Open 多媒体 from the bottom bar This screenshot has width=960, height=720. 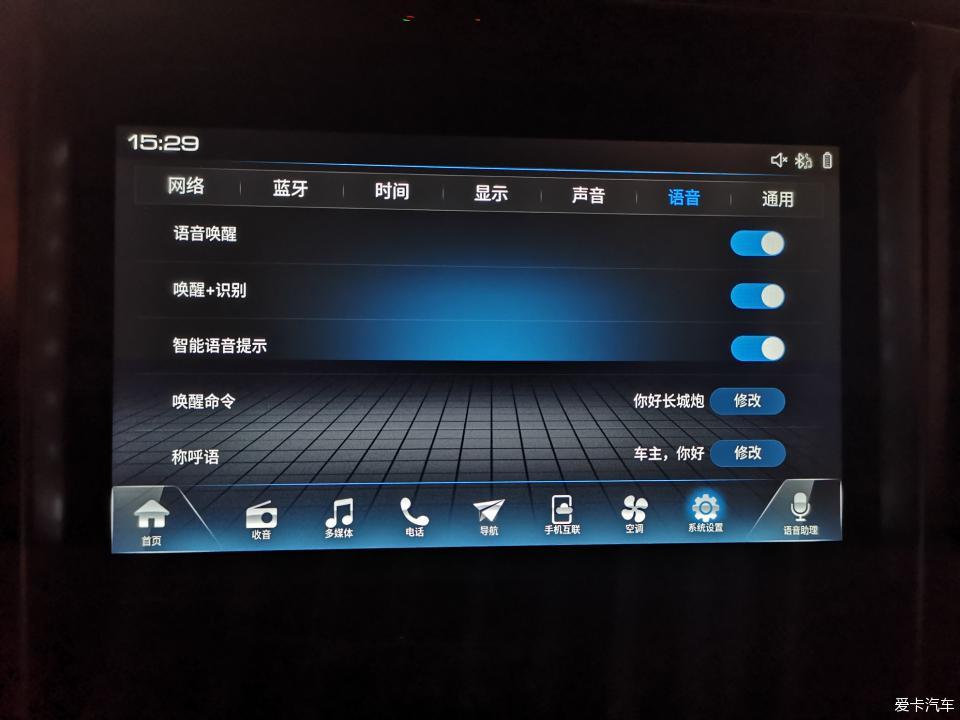pyautogui.click(x=339, y=520)
